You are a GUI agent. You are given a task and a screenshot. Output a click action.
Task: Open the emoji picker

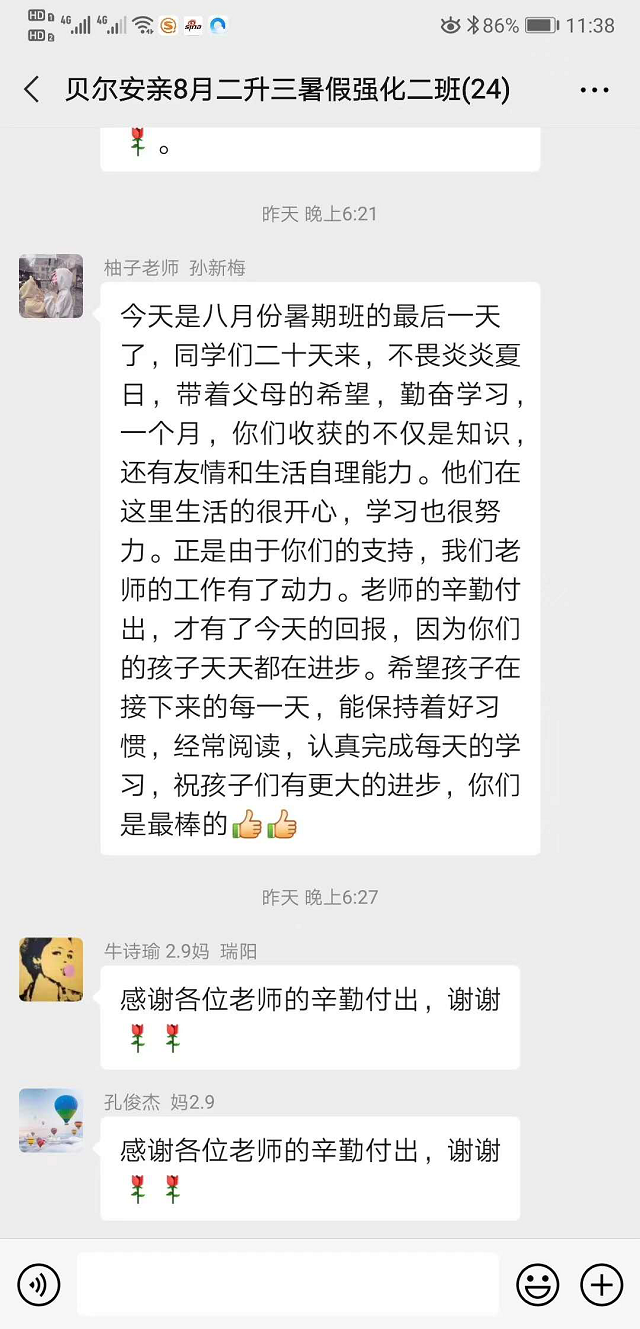click(x=538, y=1284)
